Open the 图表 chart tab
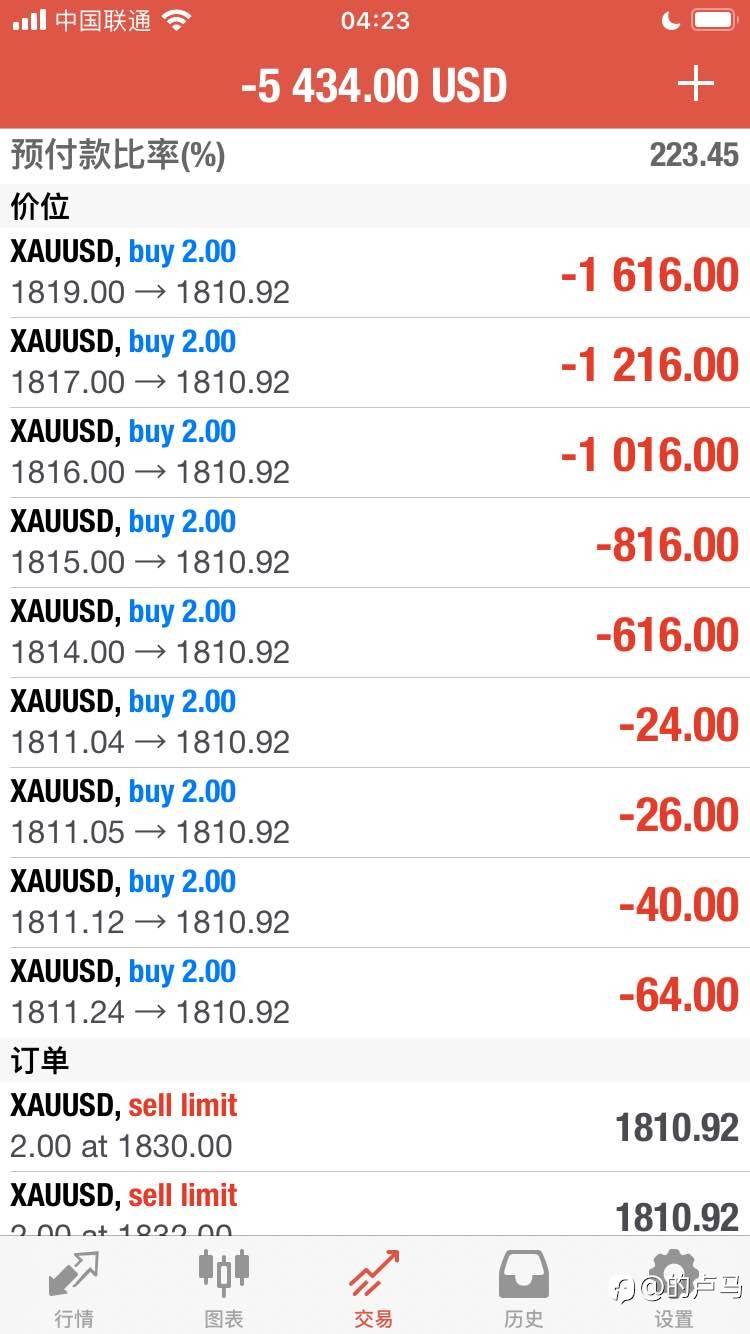This screenshot has width=750, height=1334. [224, 1288]
